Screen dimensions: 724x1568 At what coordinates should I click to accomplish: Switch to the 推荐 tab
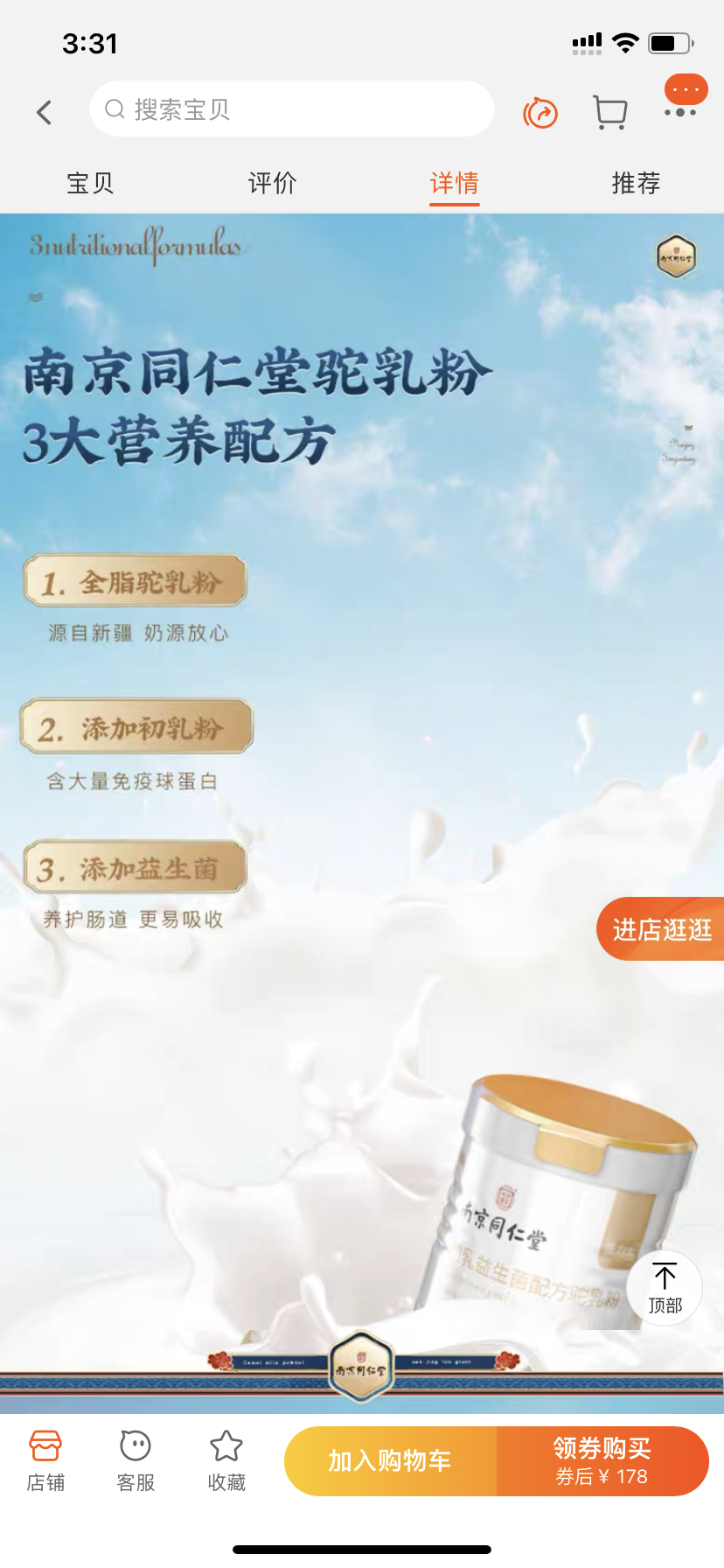tap(636, 183)
